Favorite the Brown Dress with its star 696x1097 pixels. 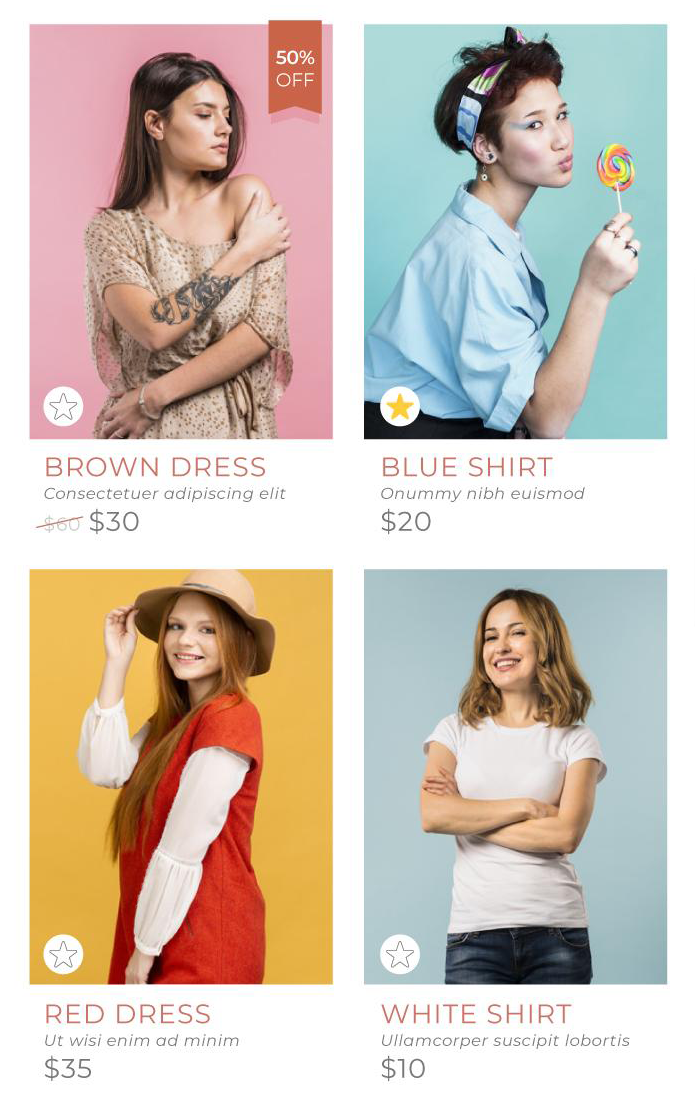pyautogui.click(x=63, y=407)
